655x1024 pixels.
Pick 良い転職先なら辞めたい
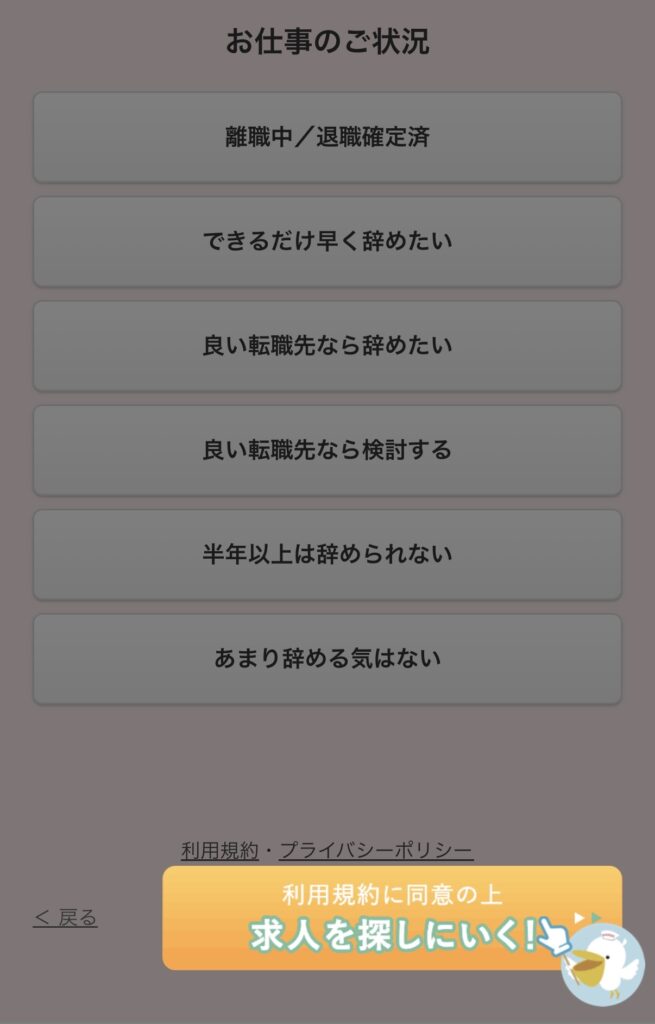(x=327, y=346)
